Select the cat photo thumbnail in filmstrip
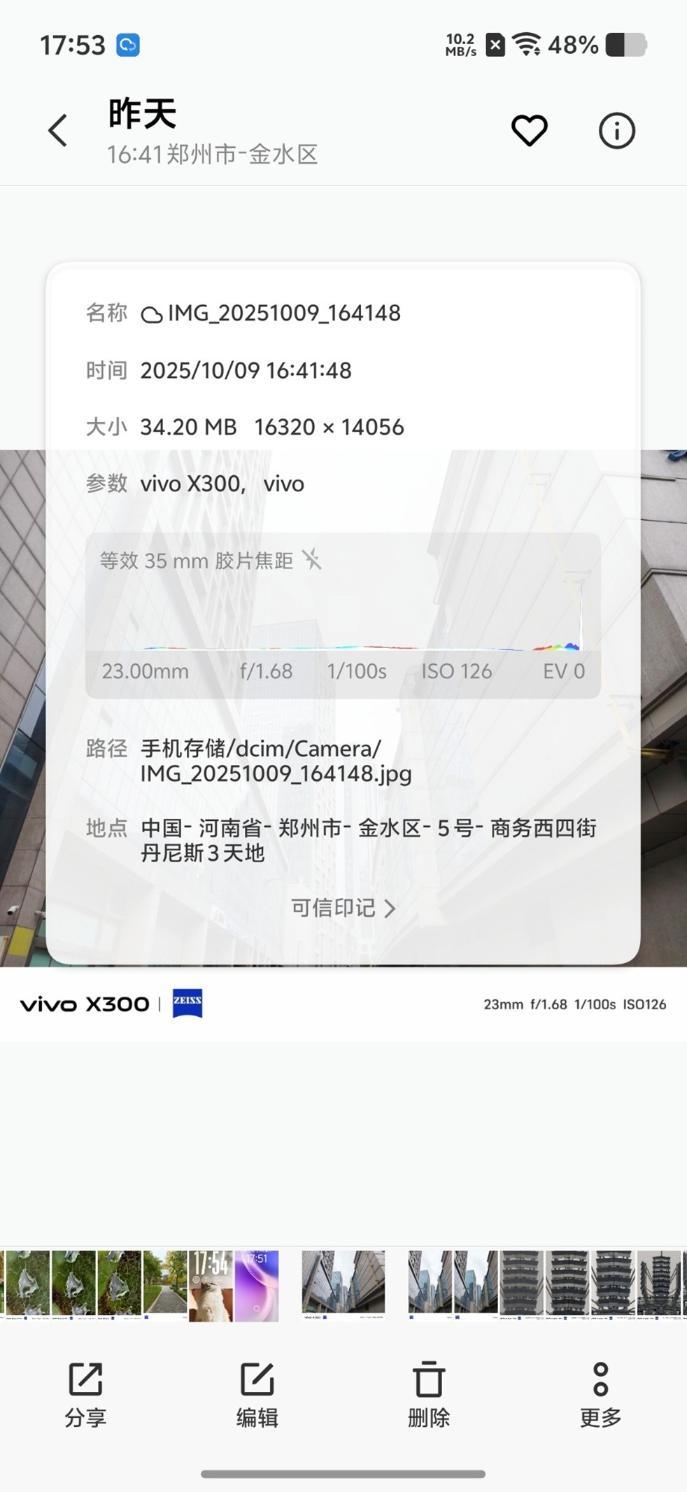687x1492 pixels. point(211,1285)
